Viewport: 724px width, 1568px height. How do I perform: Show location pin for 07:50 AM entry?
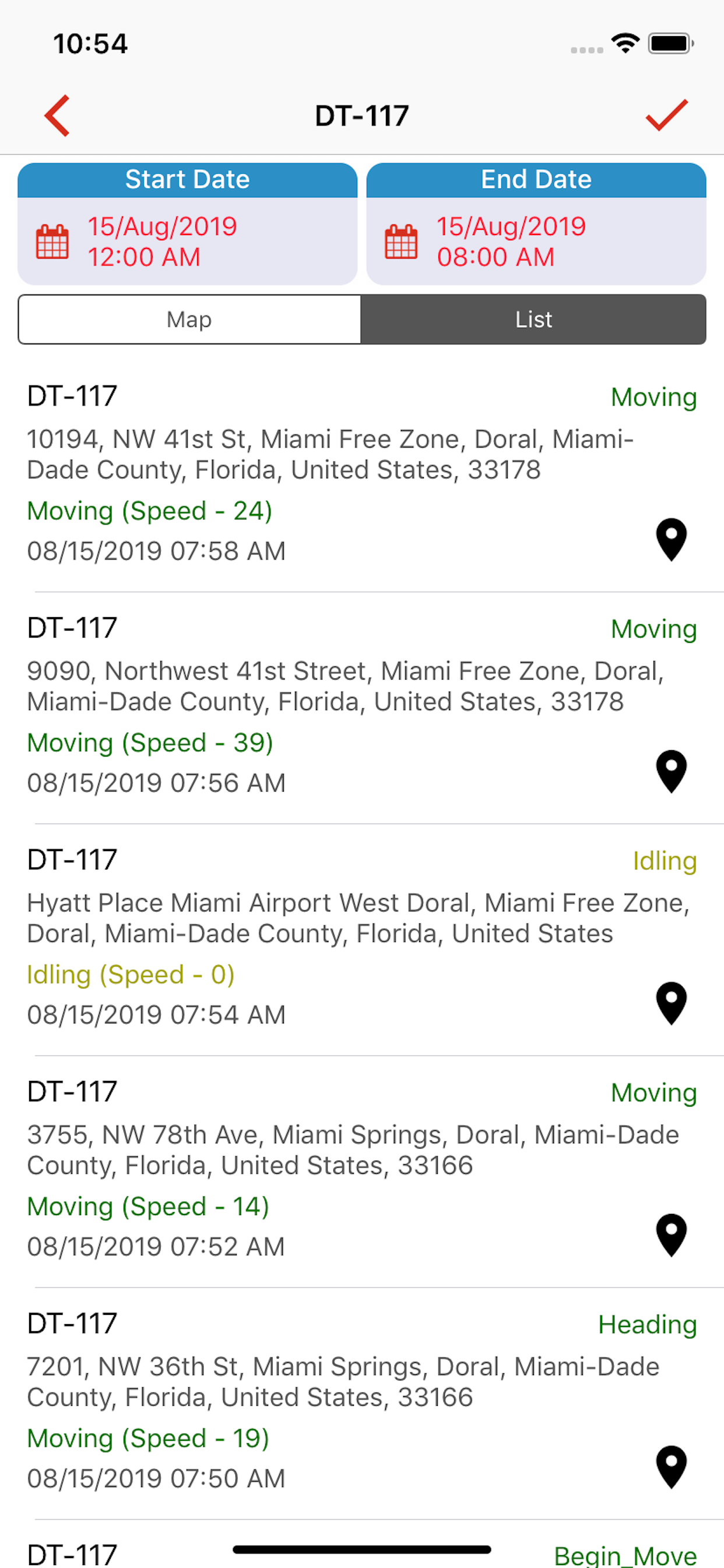coord(671,1468)
